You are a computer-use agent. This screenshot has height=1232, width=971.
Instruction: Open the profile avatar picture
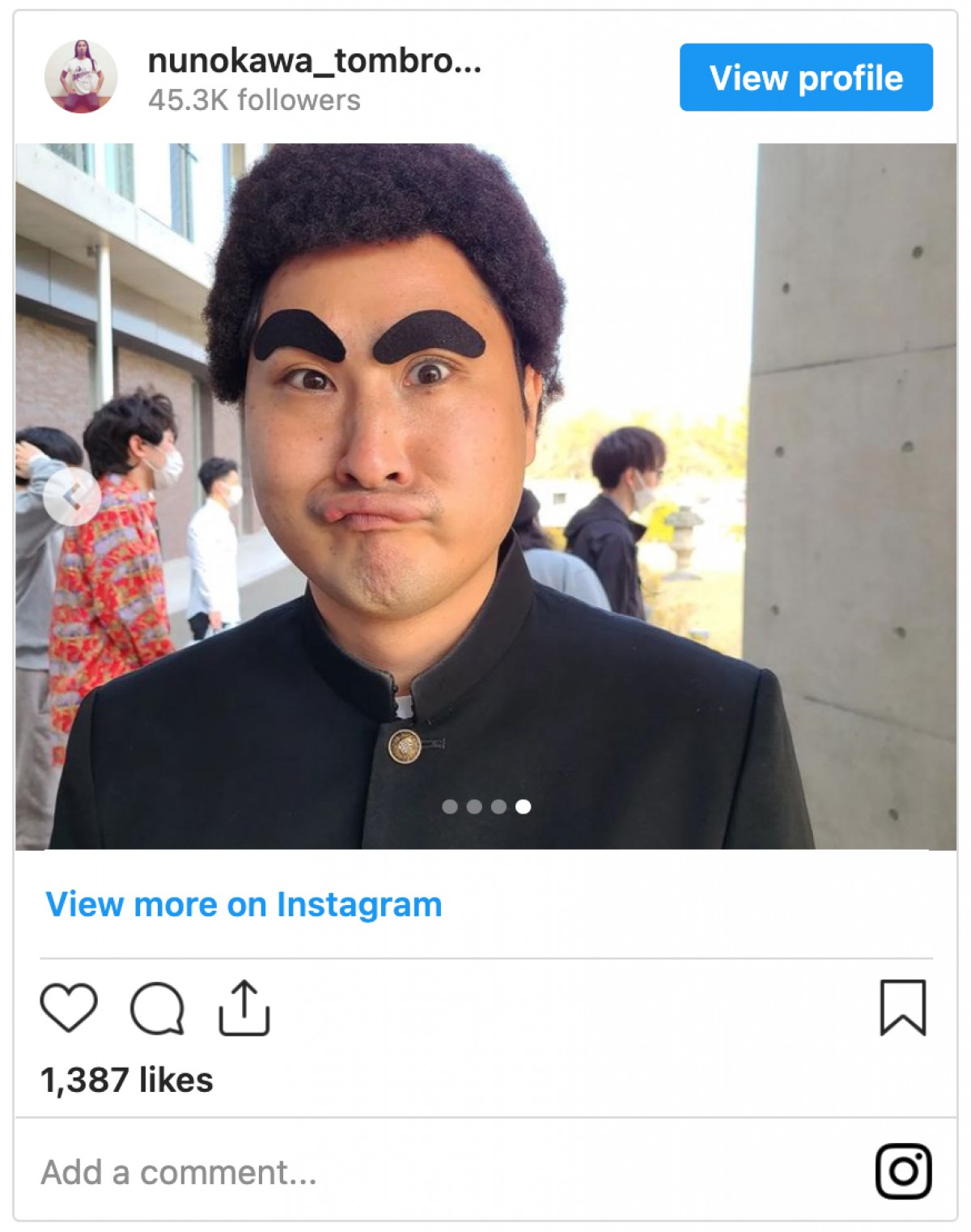81,77
